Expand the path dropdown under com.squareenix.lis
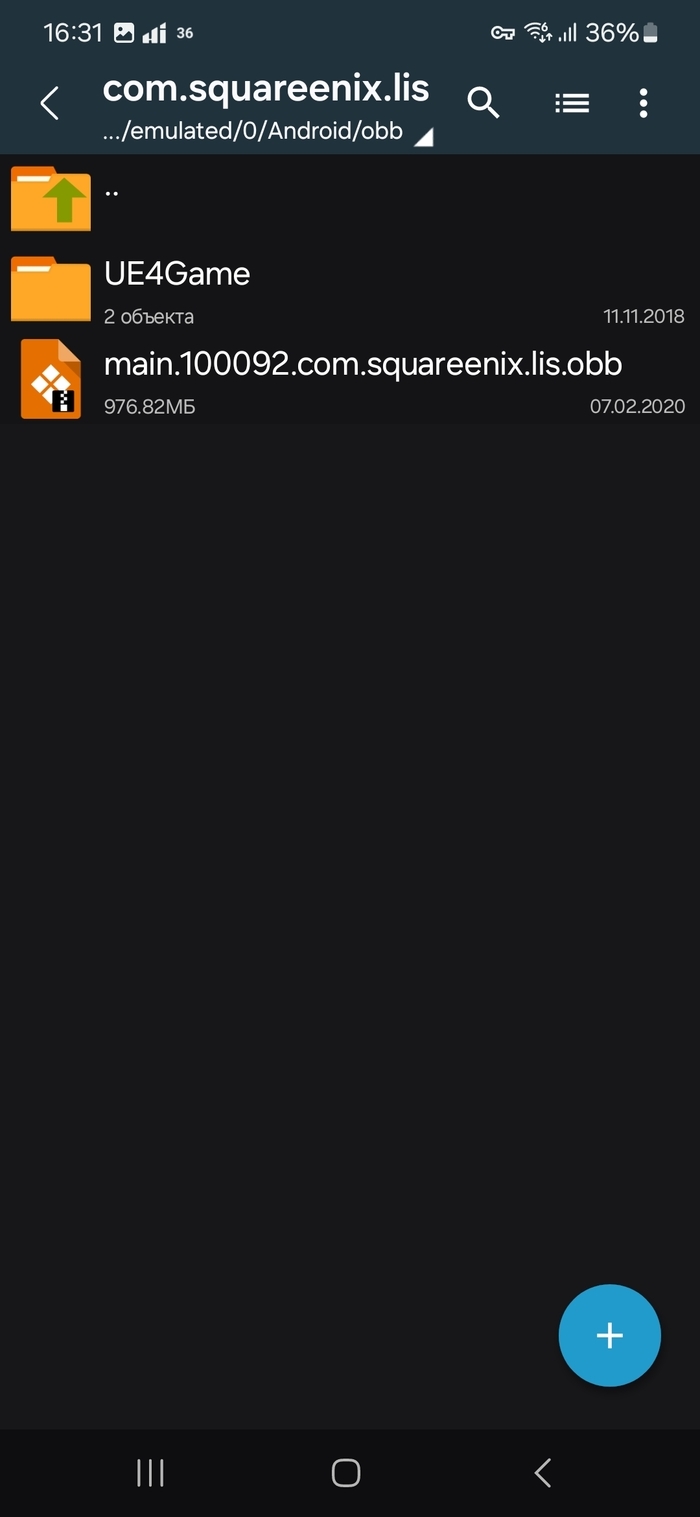Screen dimensions: 700x1517 pos(424,137)
